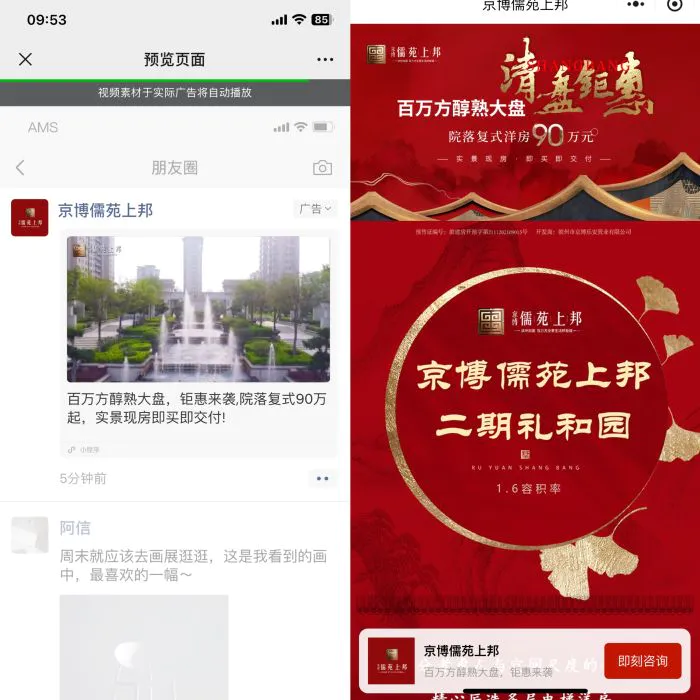Close the preview page
The width and height of the screenshot is (700, 700).
[x=25, y=59]
